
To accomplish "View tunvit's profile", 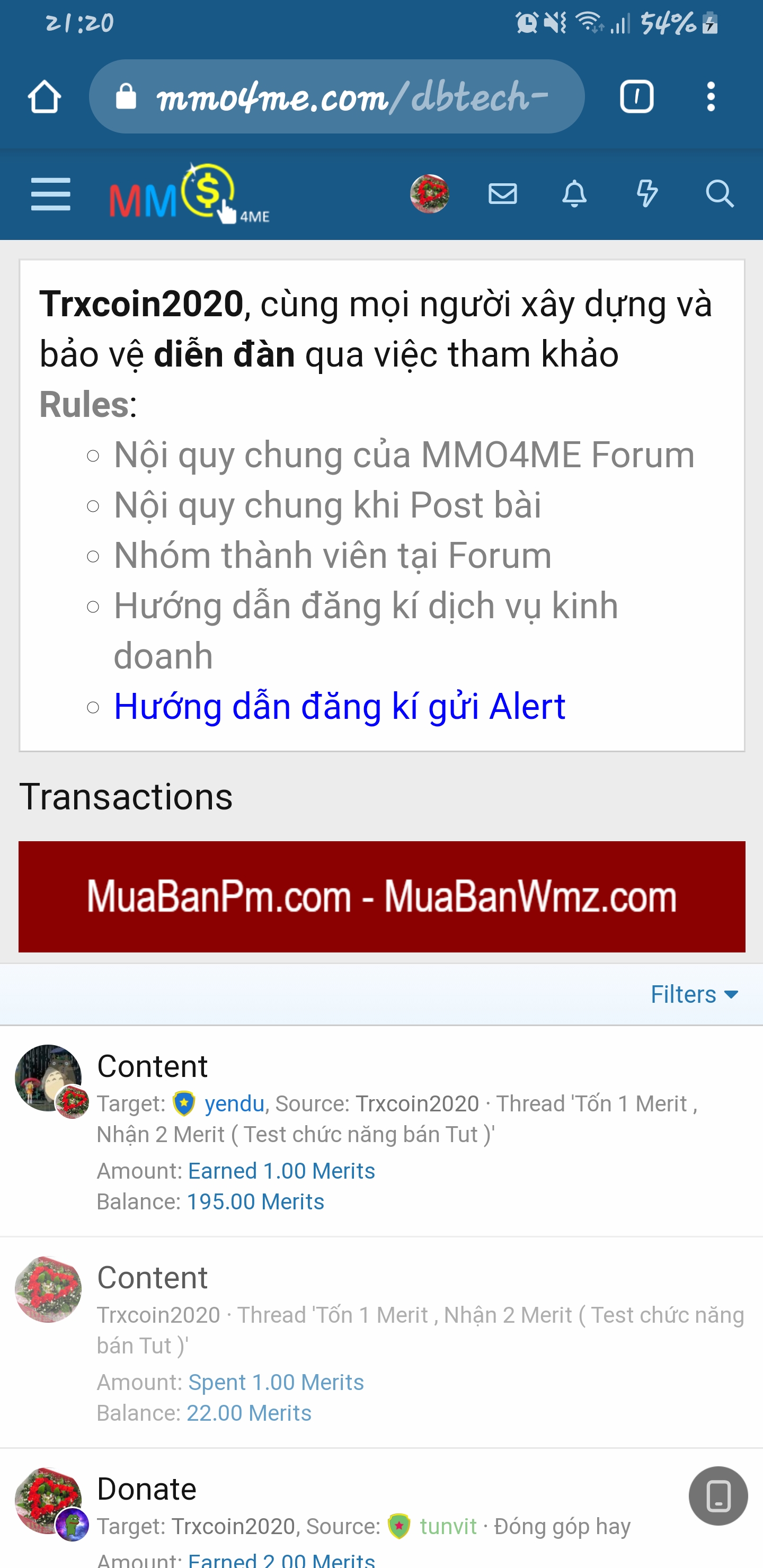I will (x=448, y=1526).
